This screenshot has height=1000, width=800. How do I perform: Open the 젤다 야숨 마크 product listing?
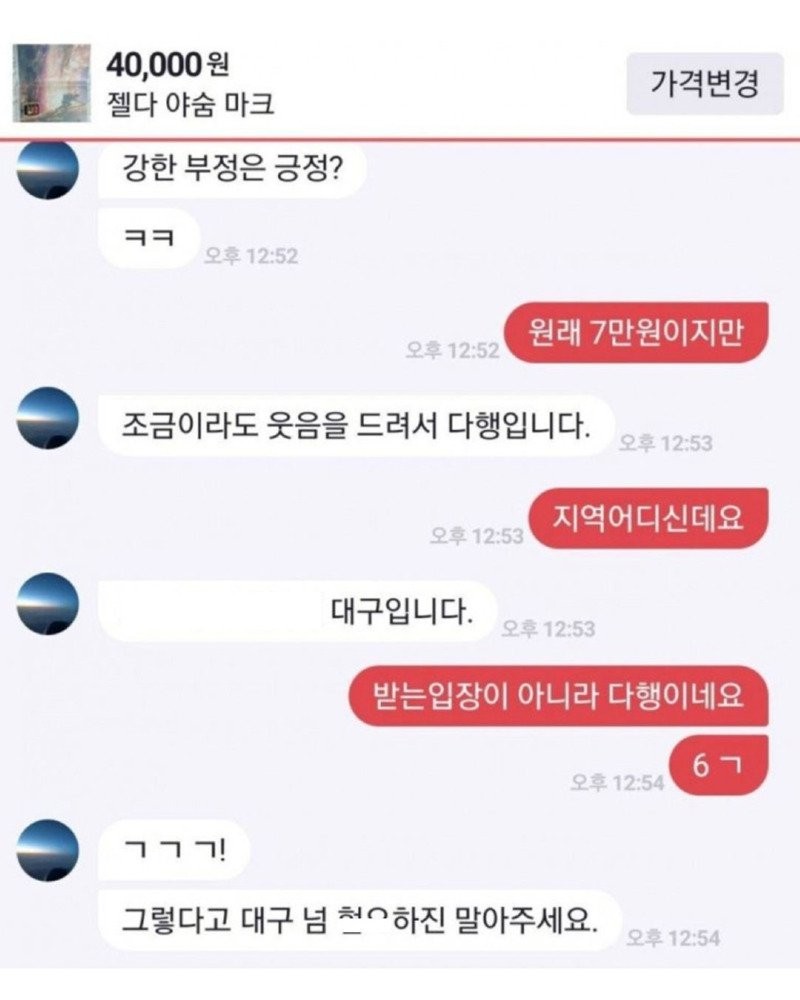pos(190,103)
